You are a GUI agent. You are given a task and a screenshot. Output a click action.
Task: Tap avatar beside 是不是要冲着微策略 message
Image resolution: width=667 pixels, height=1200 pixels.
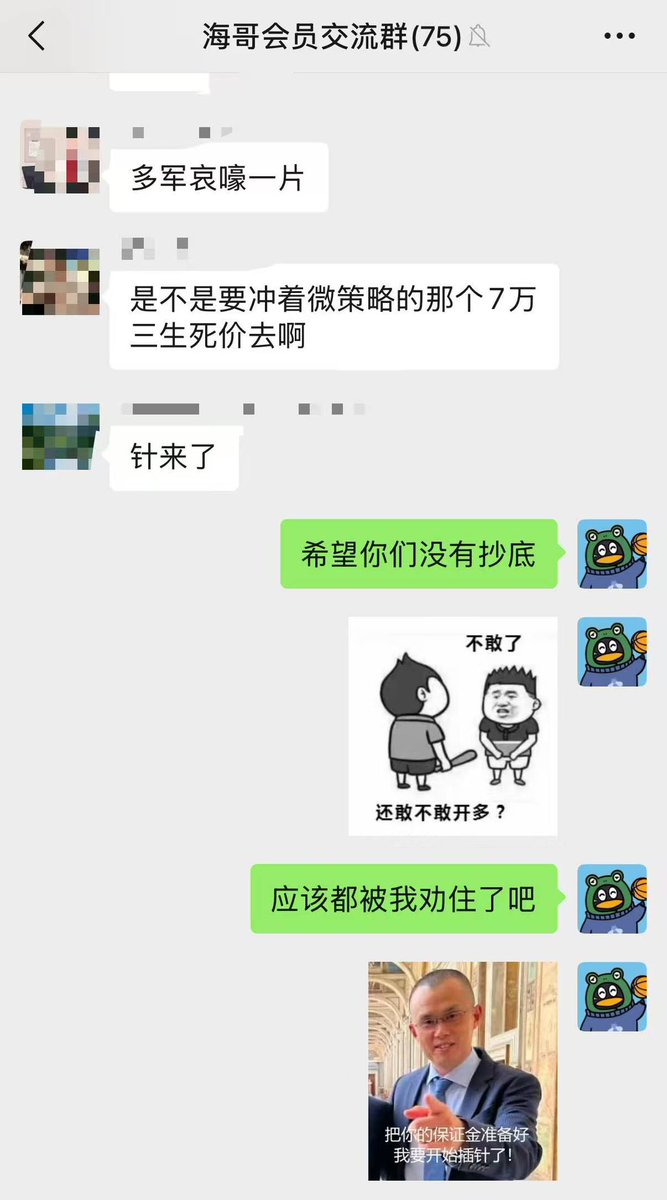tap(60, 280)
